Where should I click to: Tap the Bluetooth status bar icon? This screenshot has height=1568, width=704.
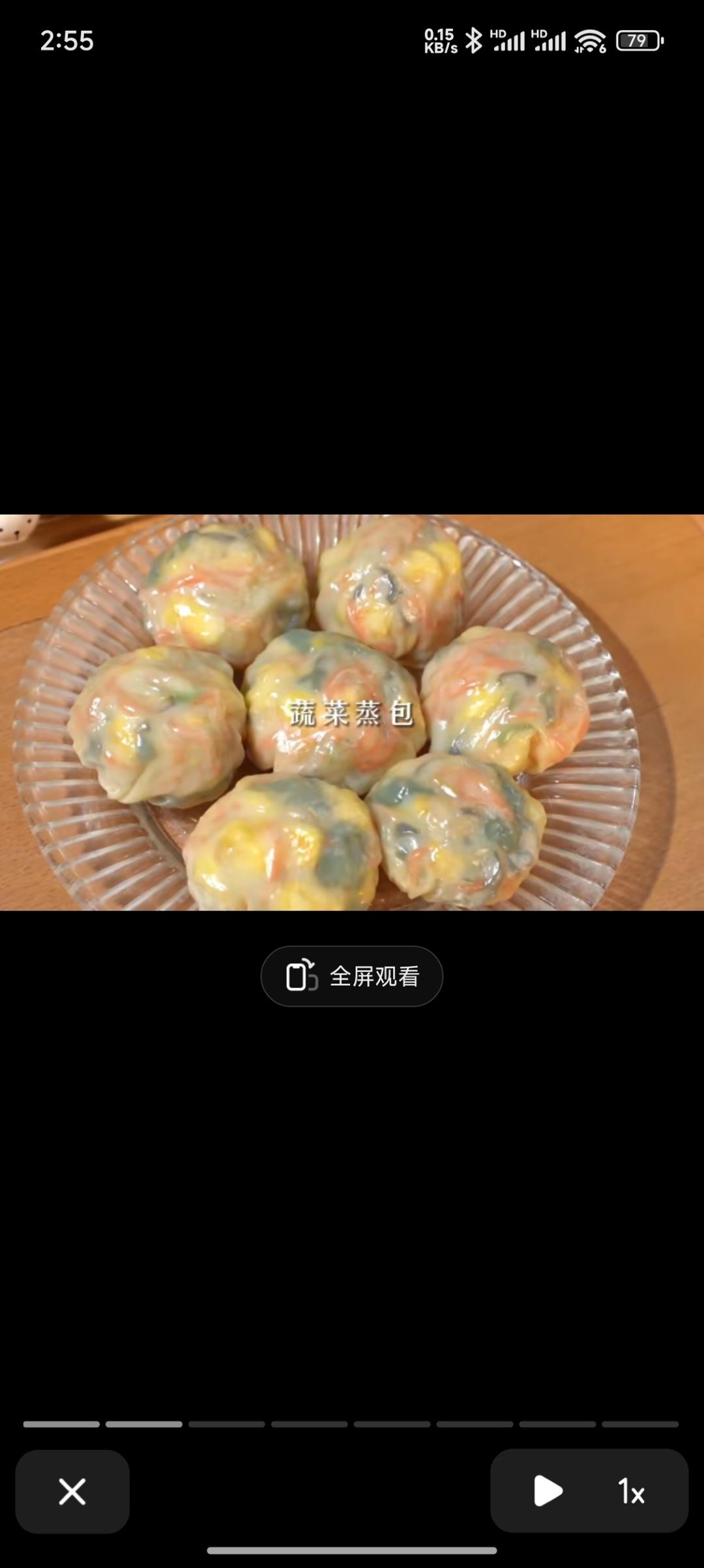(475, 40)
